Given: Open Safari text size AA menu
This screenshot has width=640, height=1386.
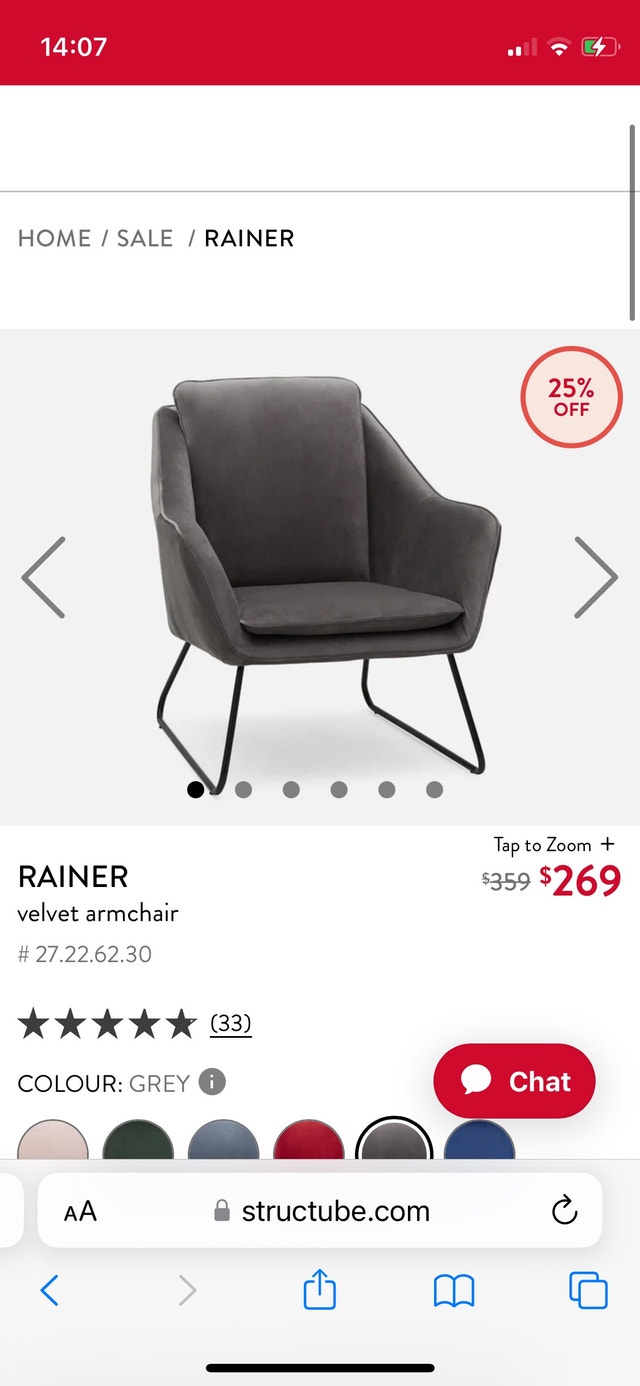Looking at the screenshot, I should pos(80,1212).
